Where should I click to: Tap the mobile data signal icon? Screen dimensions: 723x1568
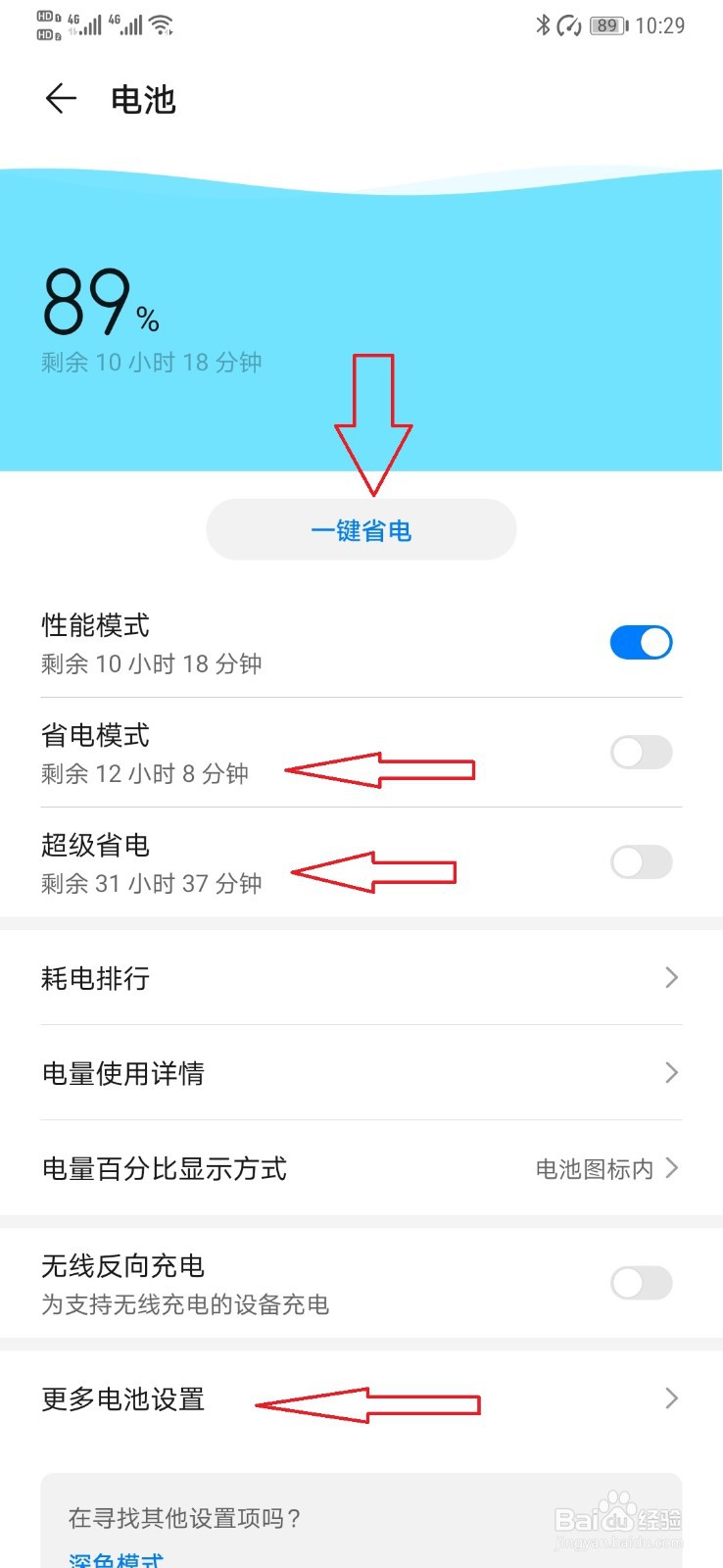[x=93, y=25]
